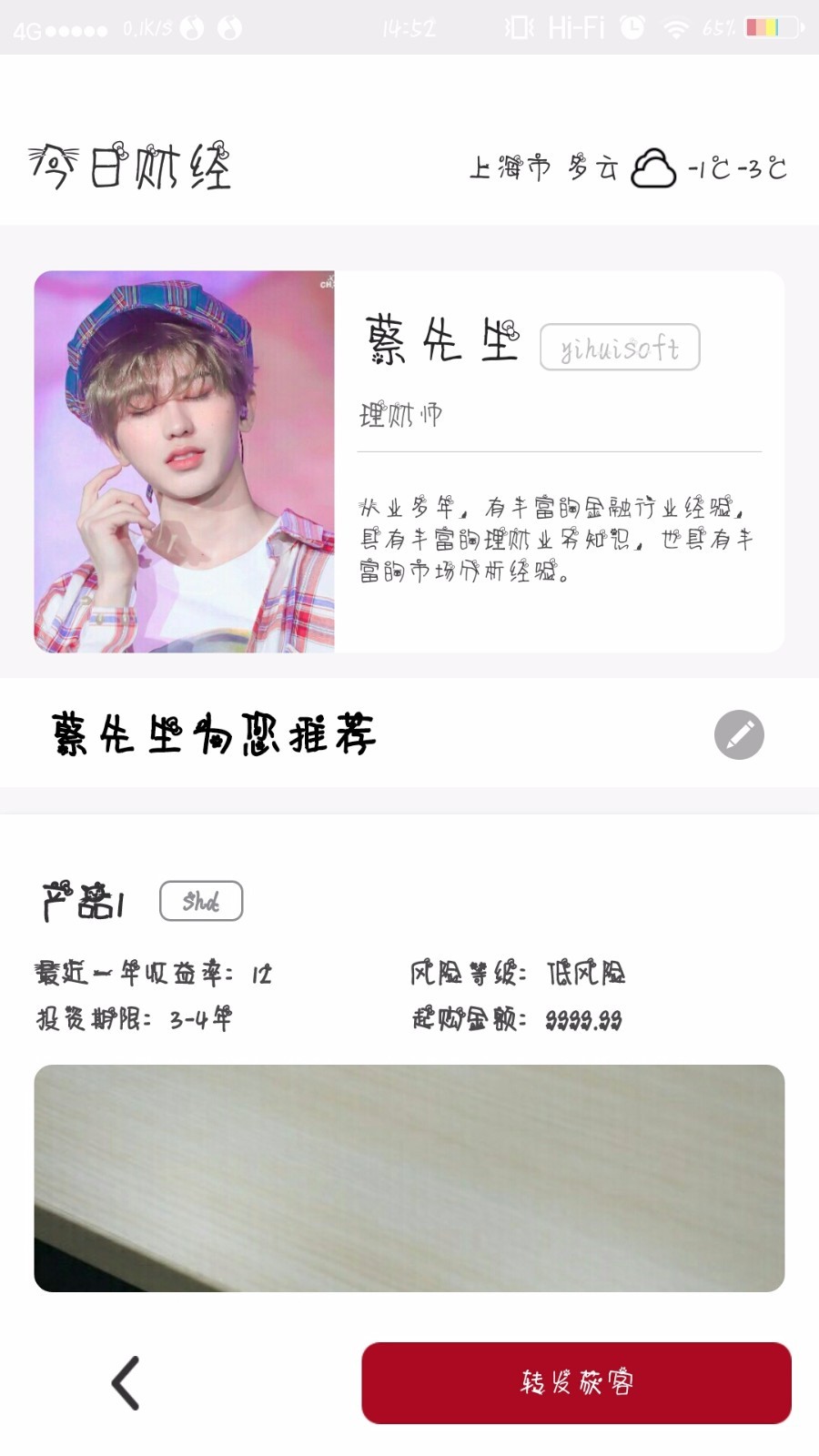Open 蔡先生 advisor profile card

click(409, 461)
